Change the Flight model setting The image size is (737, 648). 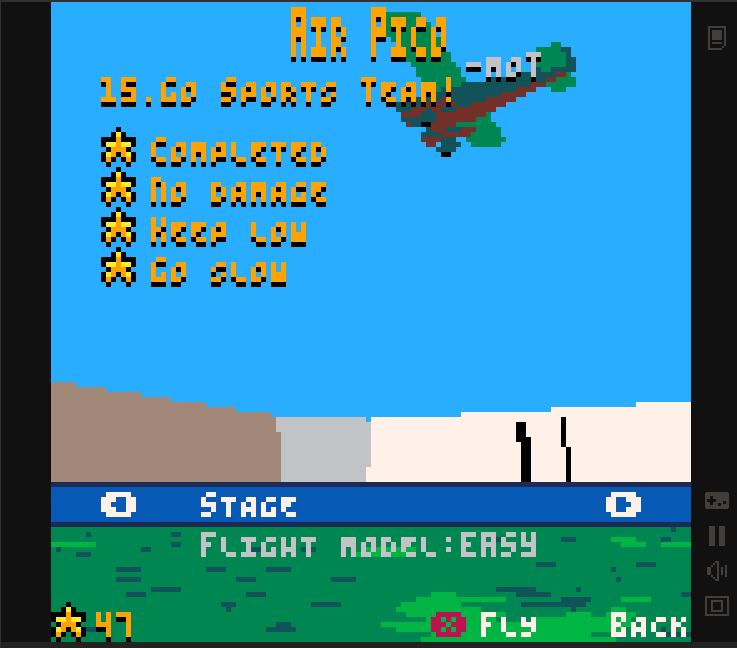click(369, 546)
